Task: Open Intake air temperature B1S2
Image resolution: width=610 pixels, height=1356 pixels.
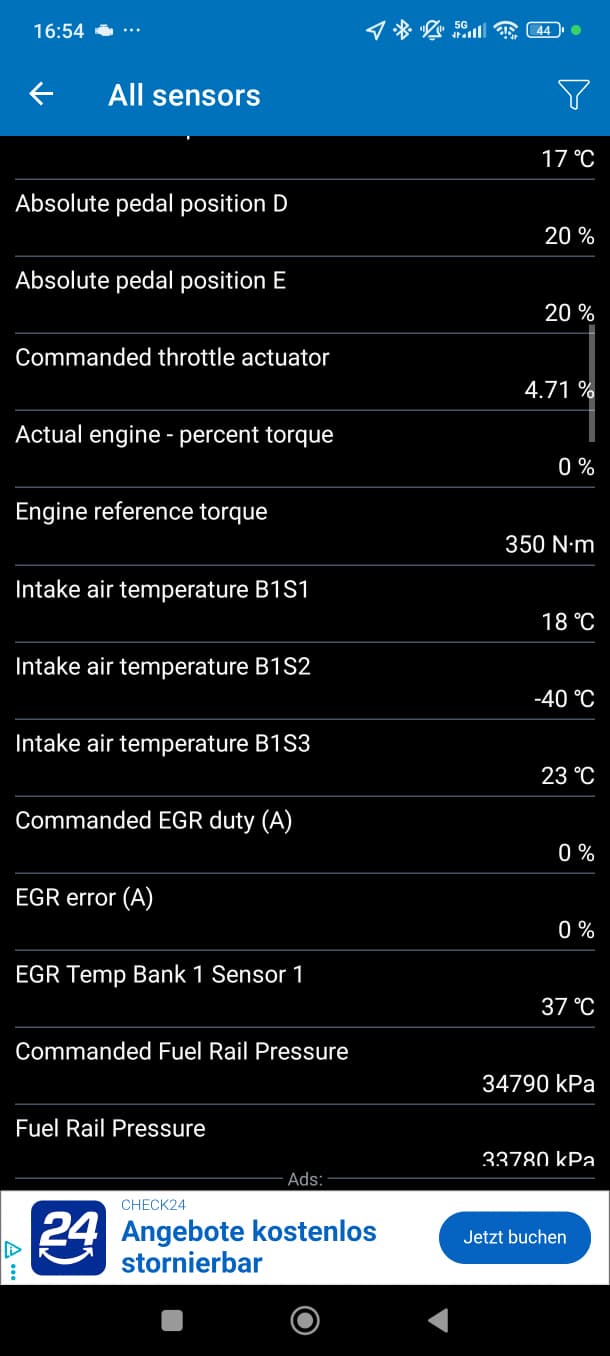Action: [304, 680]
